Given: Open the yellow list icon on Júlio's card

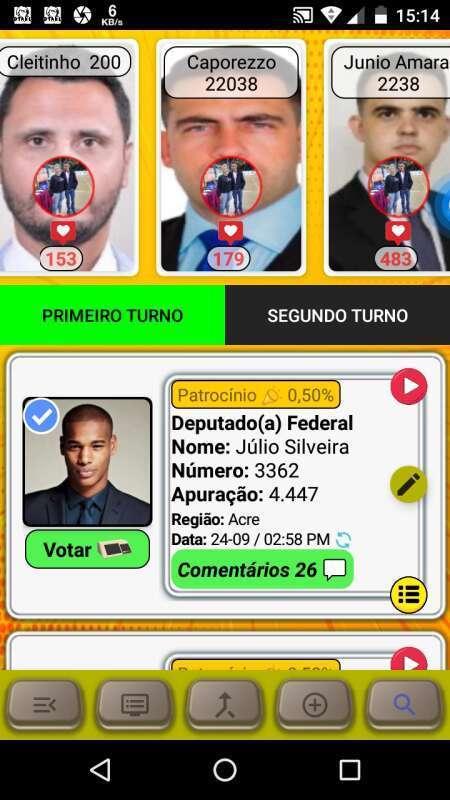Looking at the screenshot, I should click(x=409, y=595).
